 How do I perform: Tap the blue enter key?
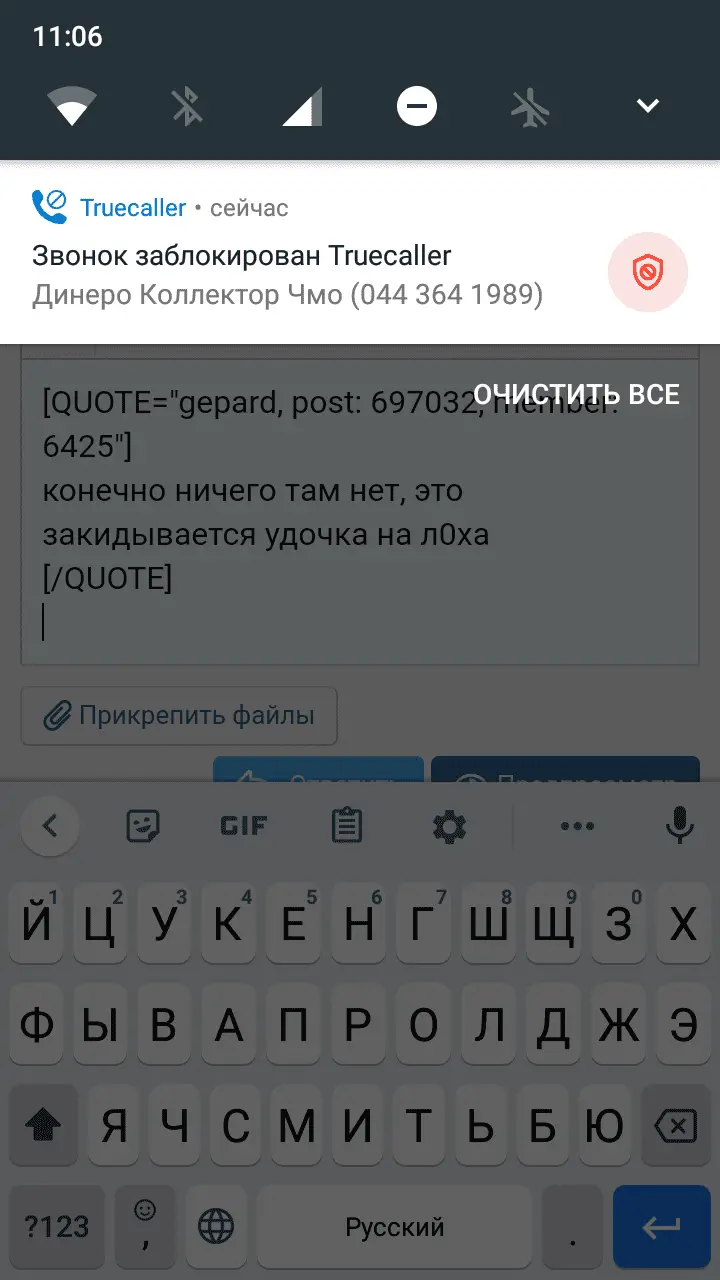(661, 1226)
